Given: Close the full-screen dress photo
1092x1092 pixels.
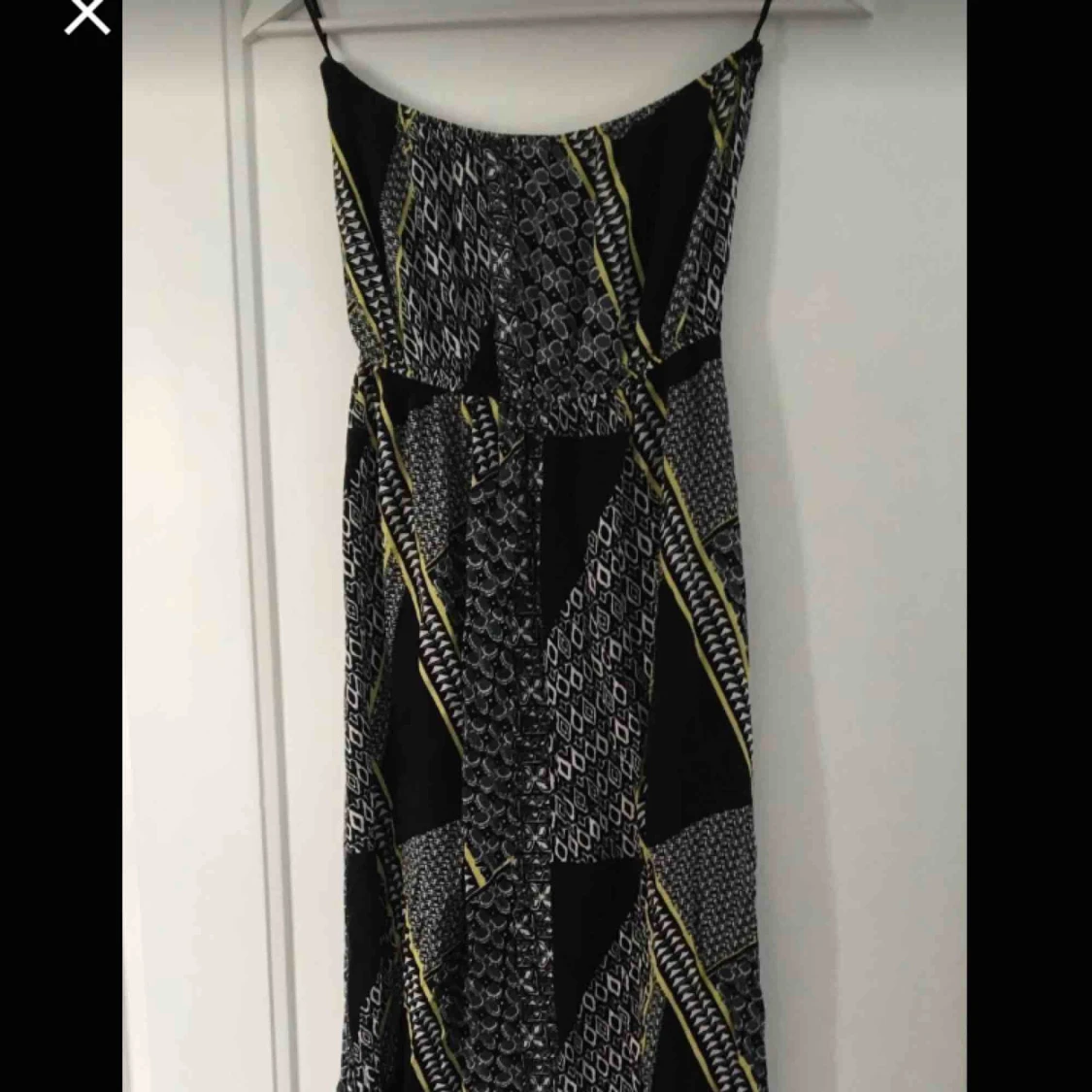Looking at the screenshot, I should click(x=87, y=14).
